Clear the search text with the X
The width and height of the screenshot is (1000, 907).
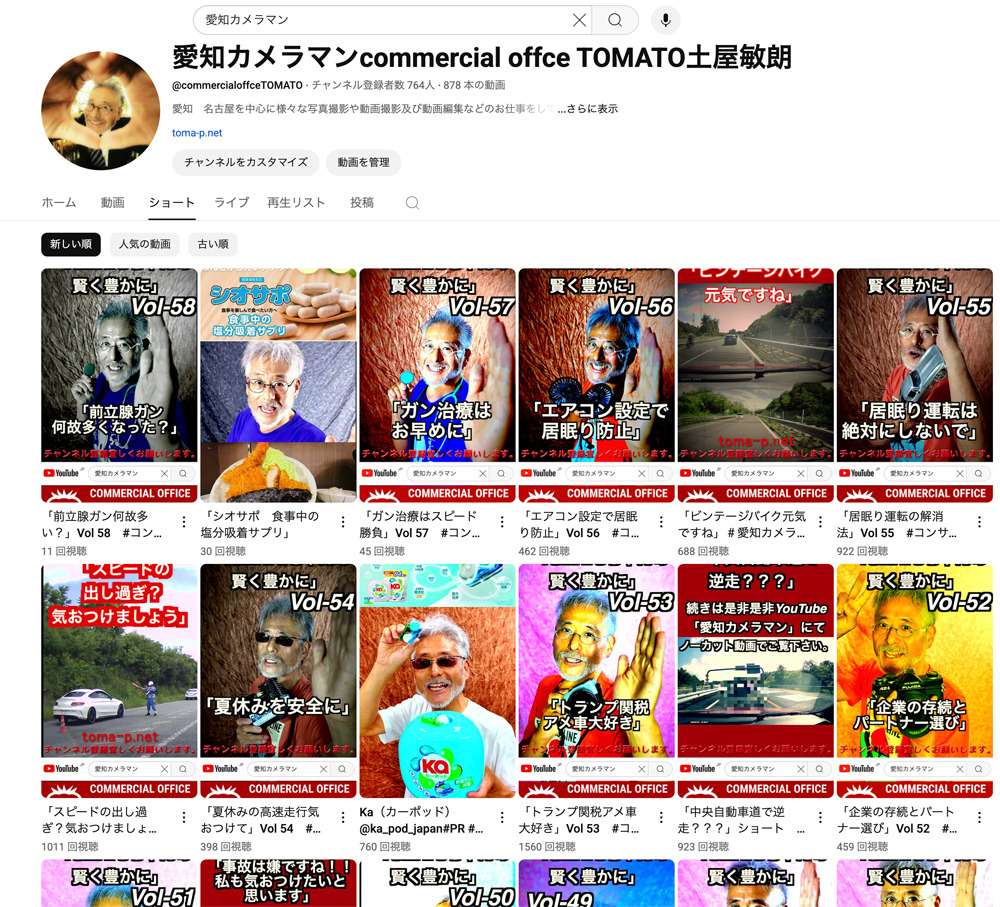(579, 20)
